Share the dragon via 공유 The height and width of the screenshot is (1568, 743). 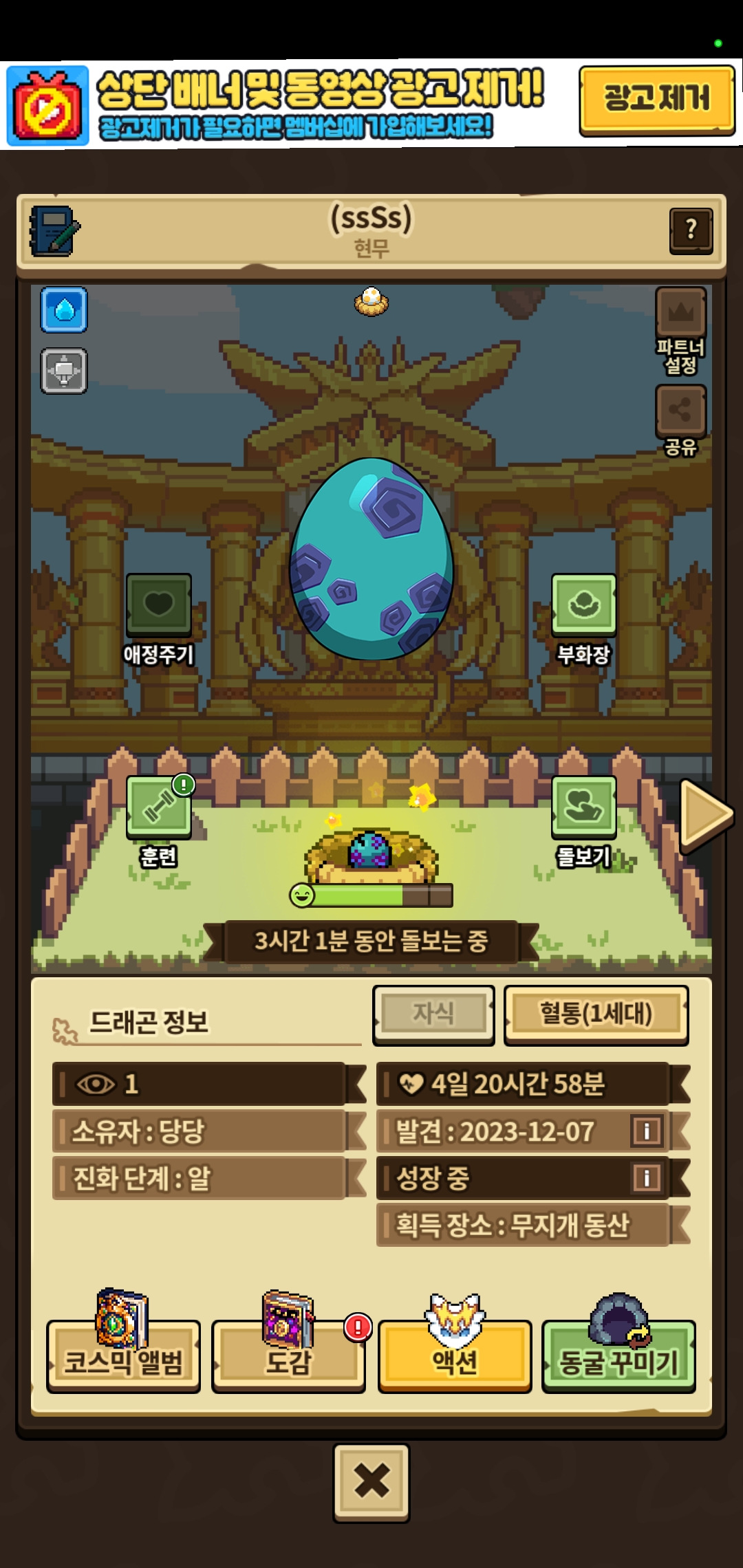click(x=680, y=421)
